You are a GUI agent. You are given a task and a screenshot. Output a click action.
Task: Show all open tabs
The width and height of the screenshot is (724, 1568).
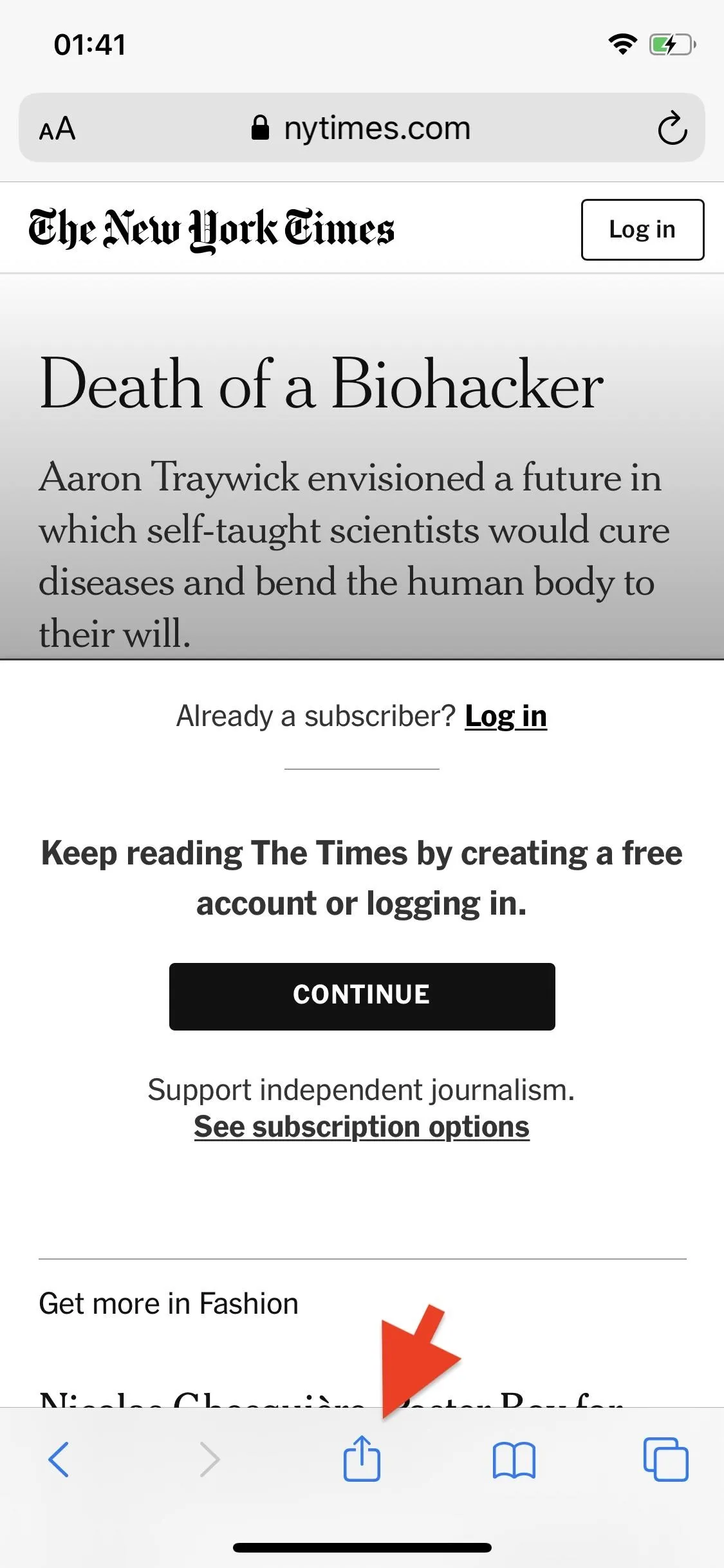[x=665, y=1459]
